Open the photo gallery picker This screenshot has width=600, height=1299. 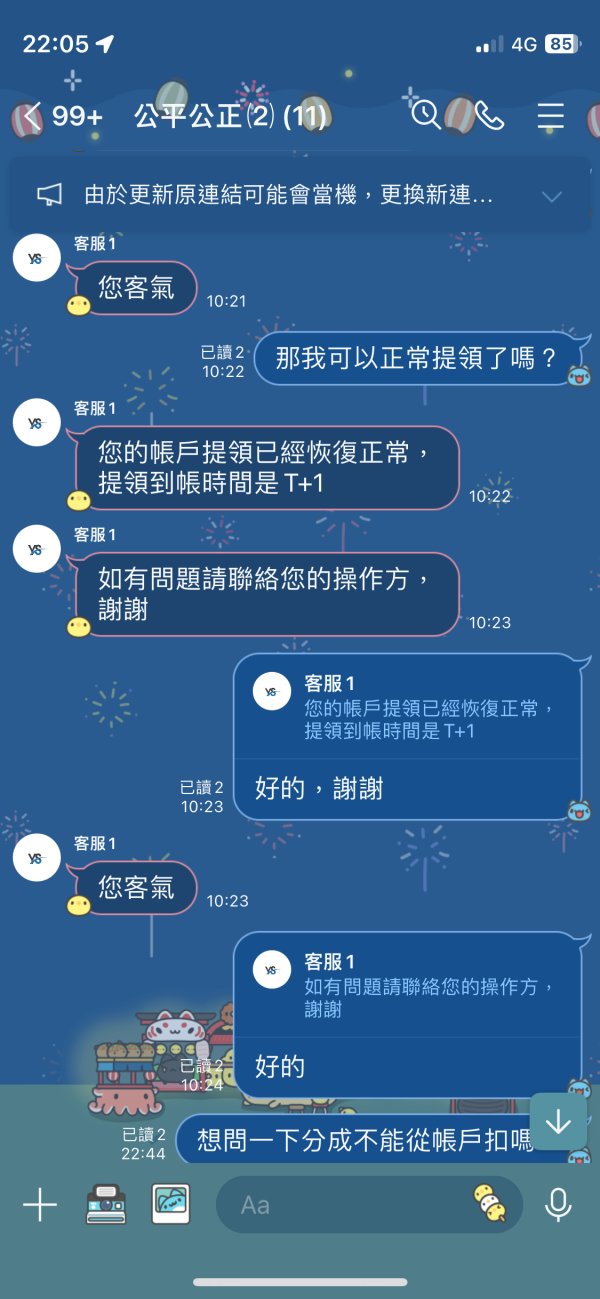171,1205
